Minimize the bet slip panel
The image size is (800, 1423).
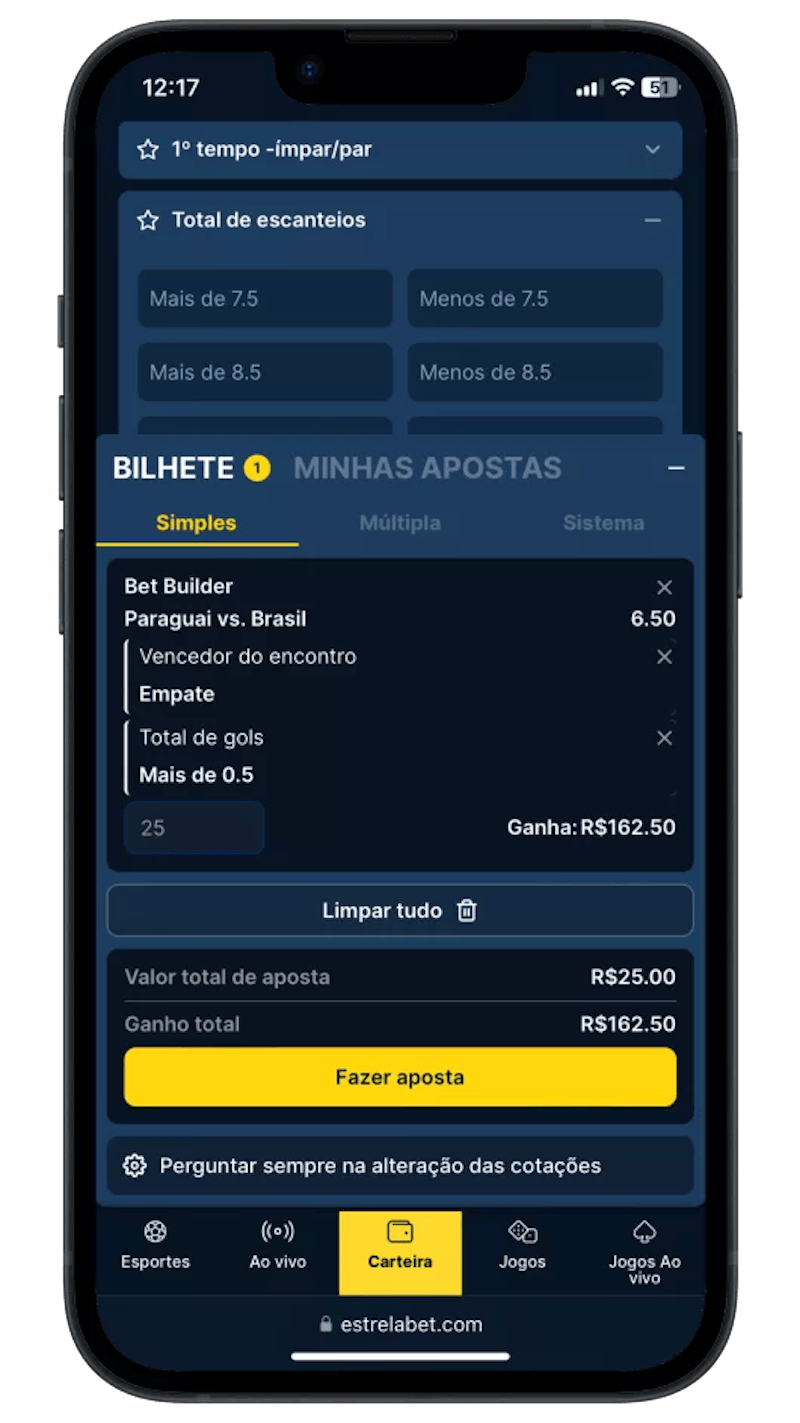(676, 468)
